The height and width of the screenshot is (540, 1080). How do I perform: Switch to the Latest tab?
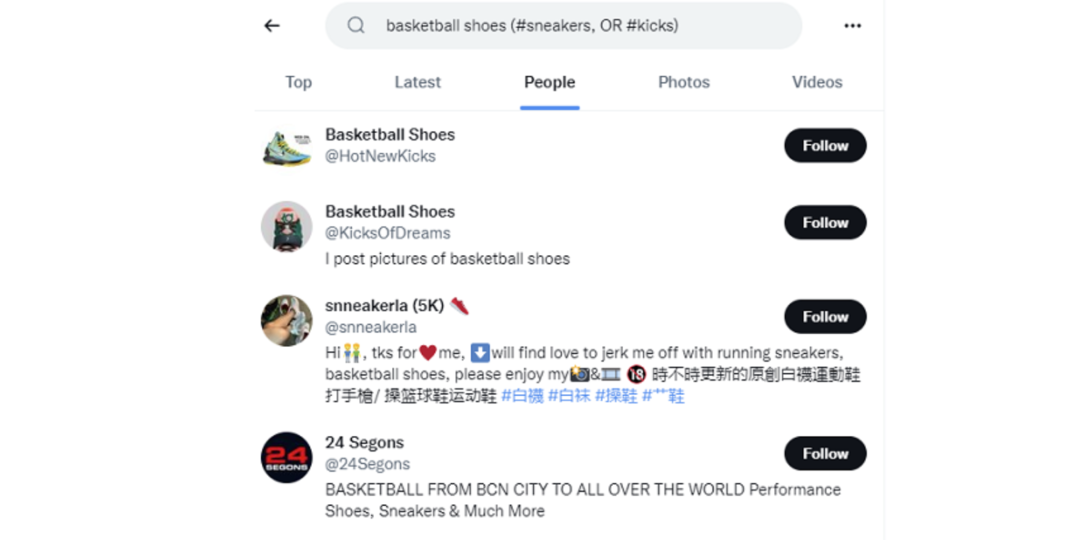coord(417,82)
